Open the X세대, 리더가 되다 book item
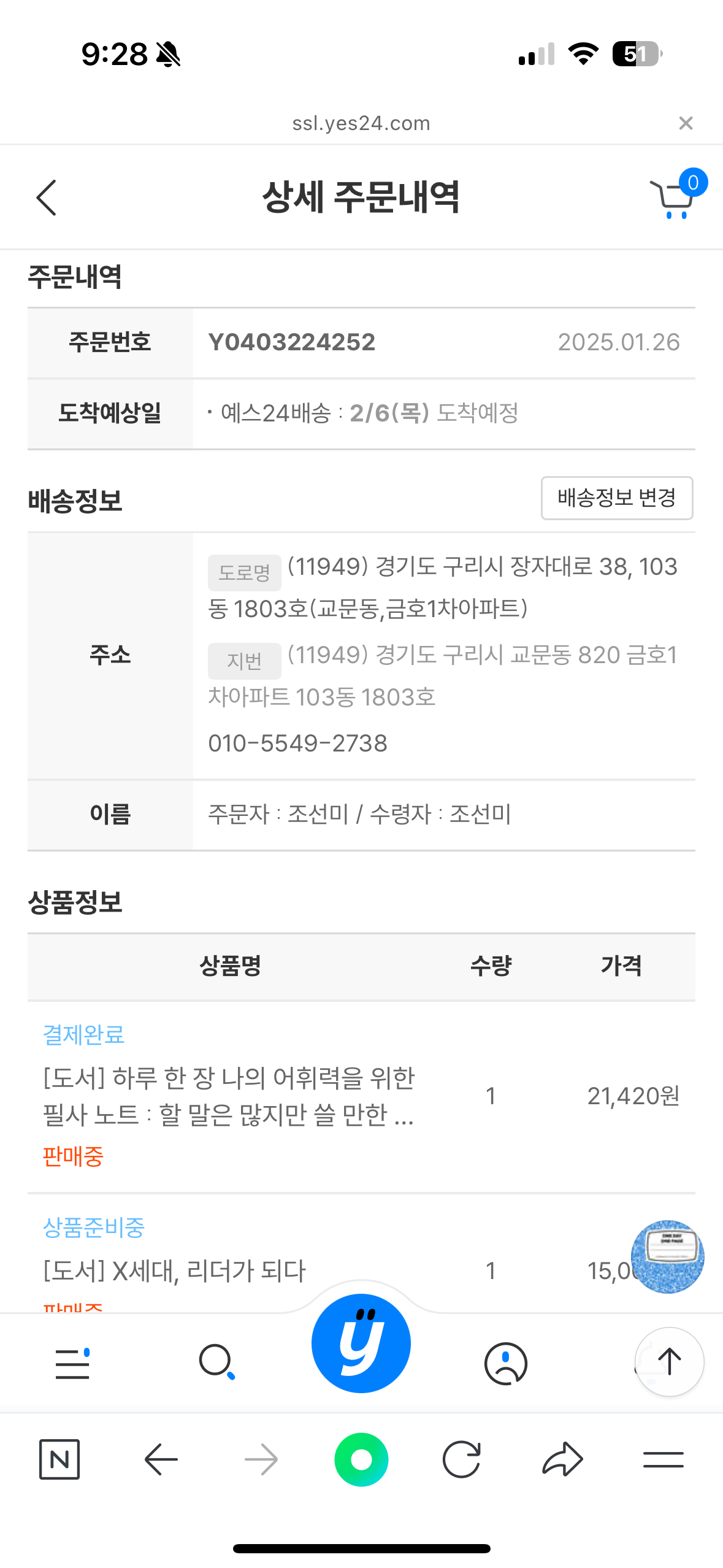The width and height of the screenshot is (723, 1568). 174,1270
